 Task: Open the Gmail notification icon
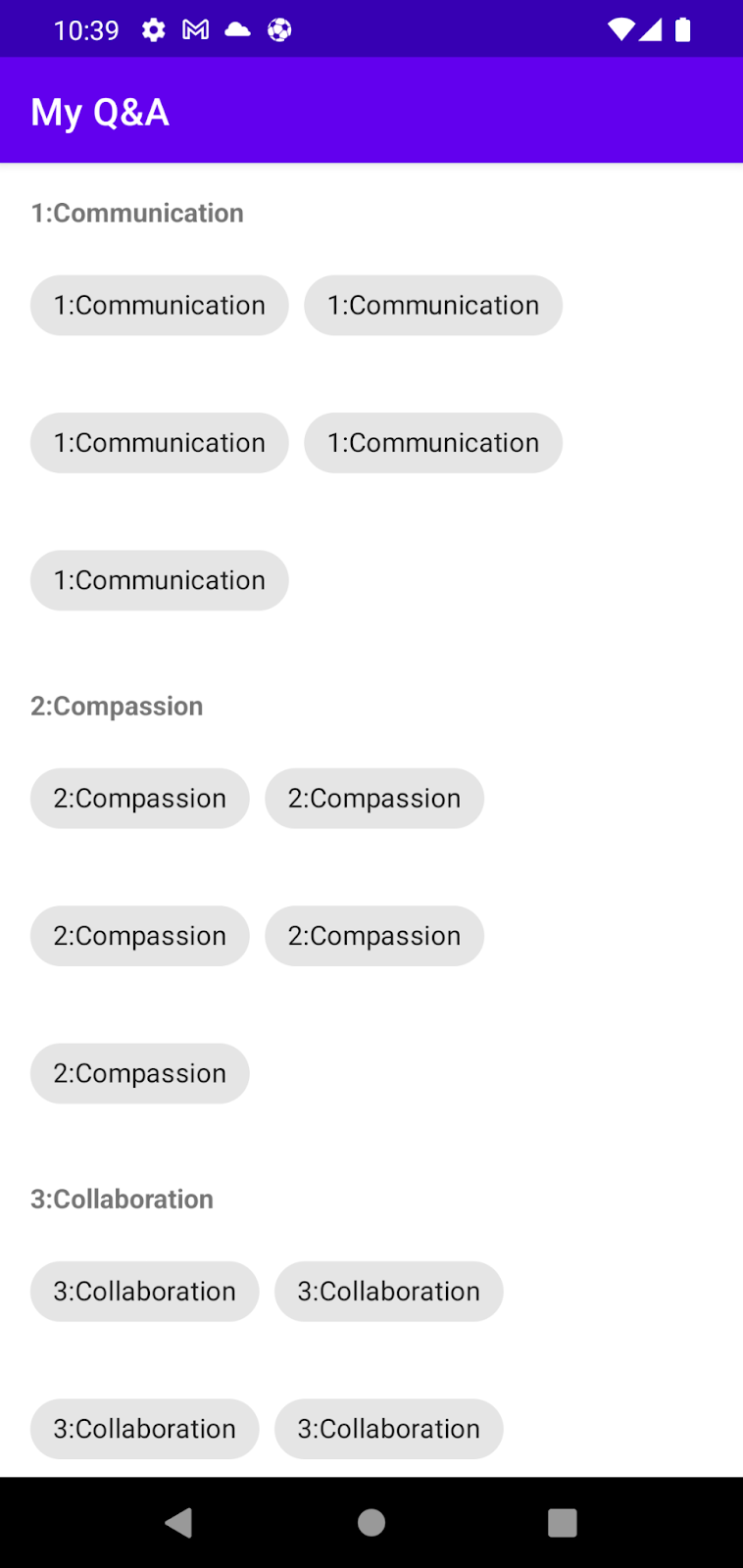tap(195, 29)
